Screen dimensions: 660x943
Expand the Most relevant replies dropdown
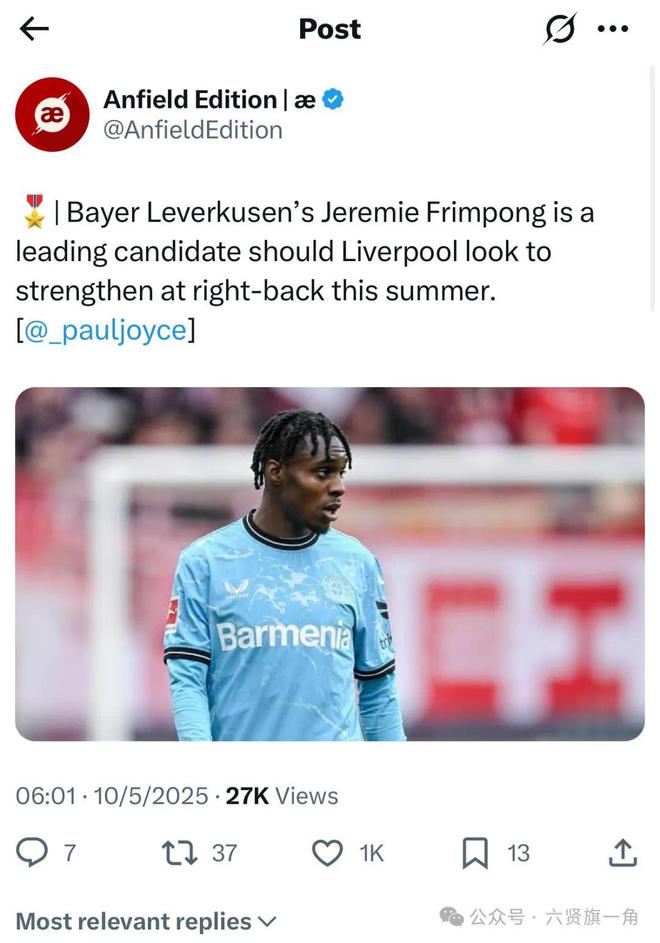146,921
